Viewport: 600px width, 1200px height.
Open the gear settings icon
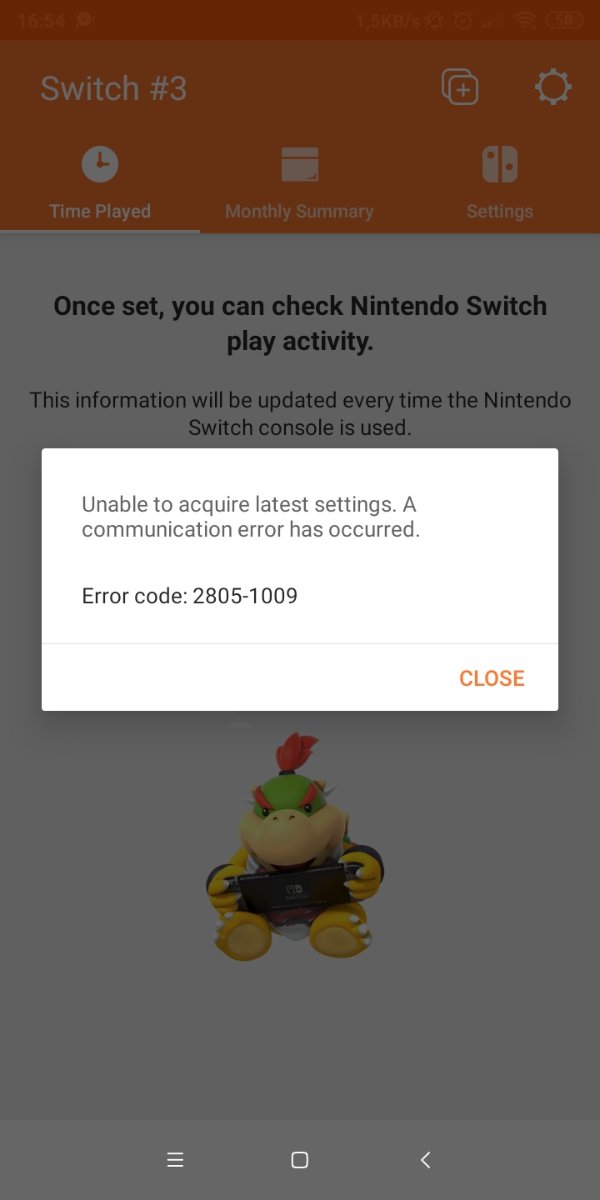[x=553, y=88]
